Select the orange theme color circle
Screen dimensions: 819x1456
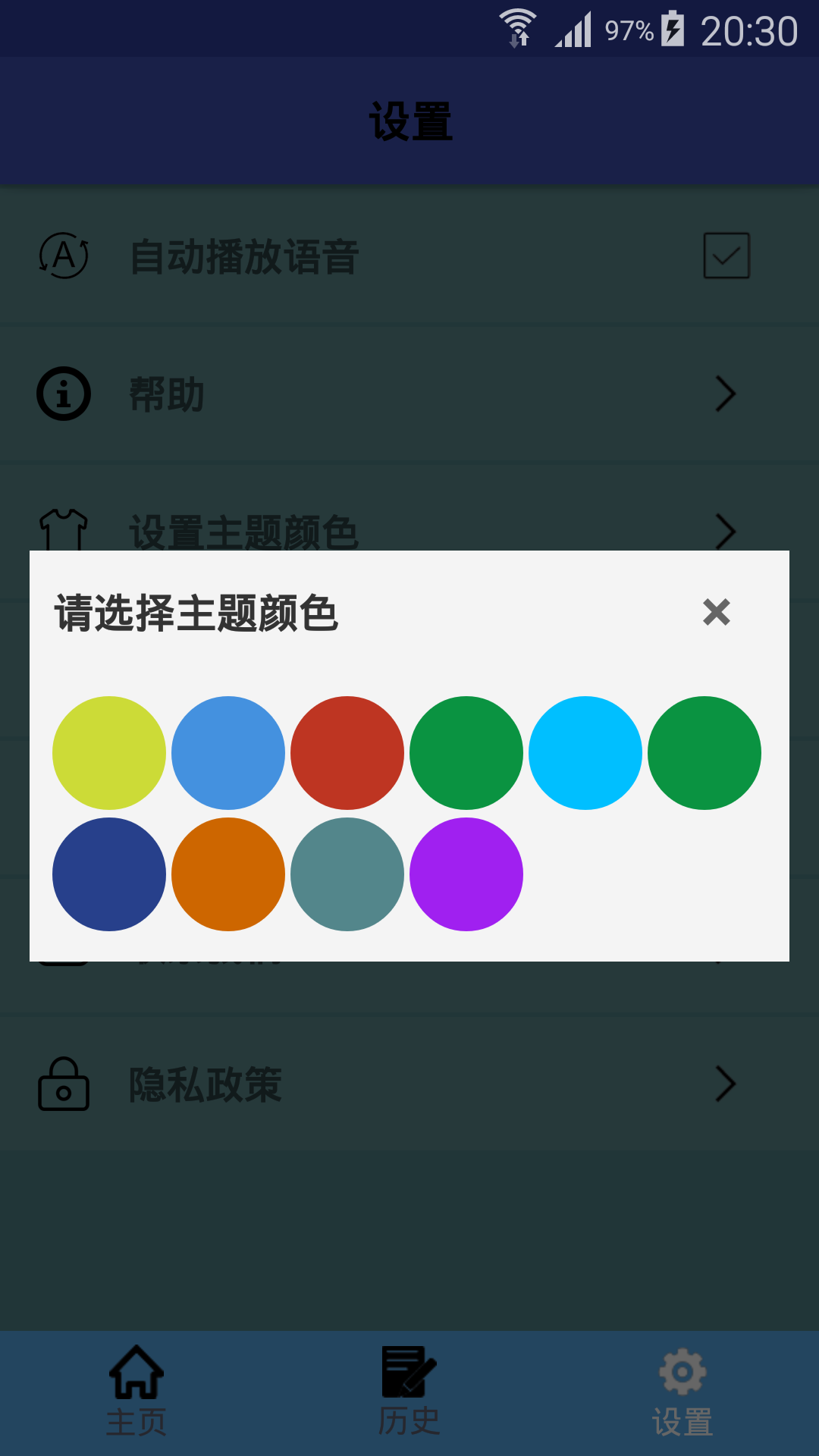click(x=228, y=874)
